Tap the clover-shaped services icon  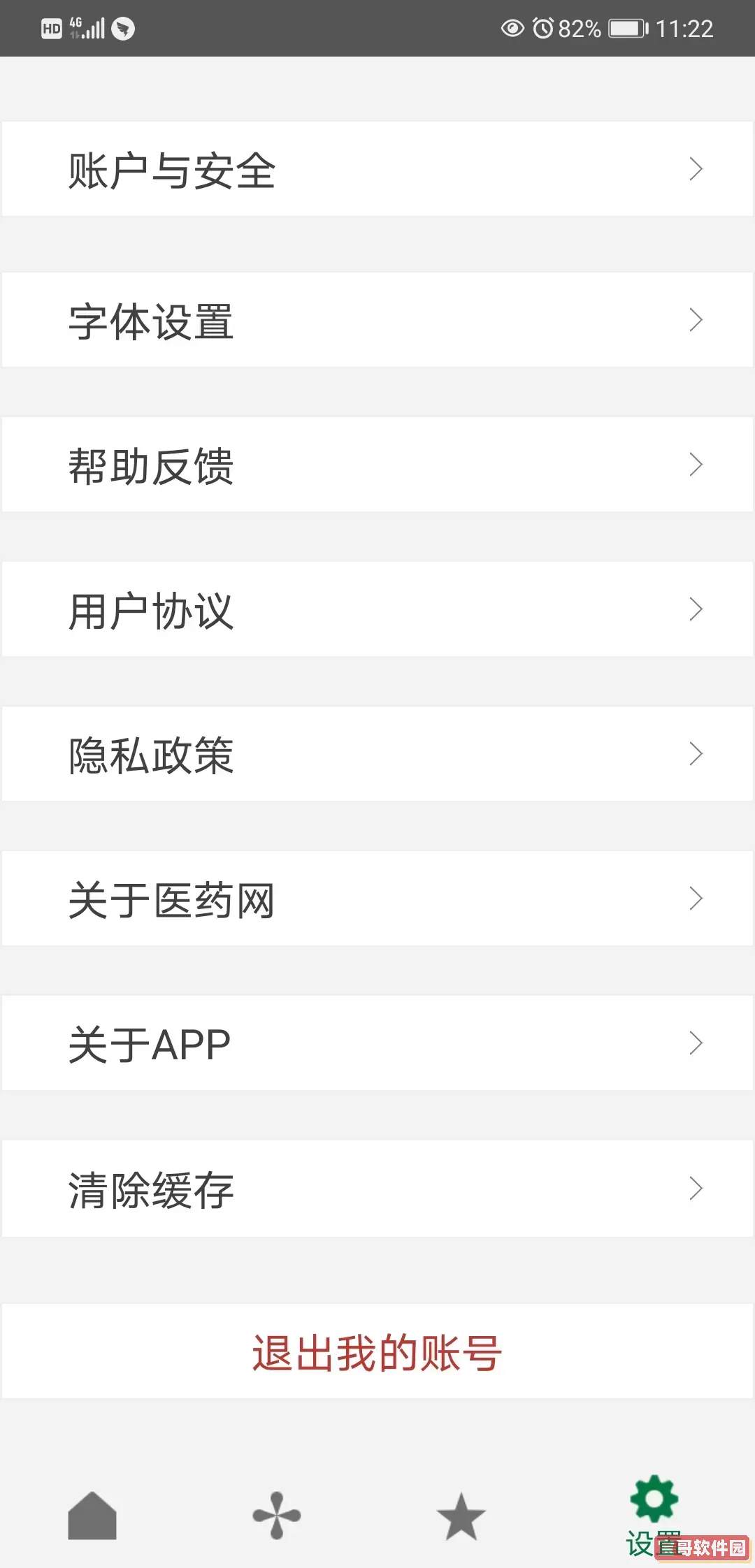[x=275, y=1509]
